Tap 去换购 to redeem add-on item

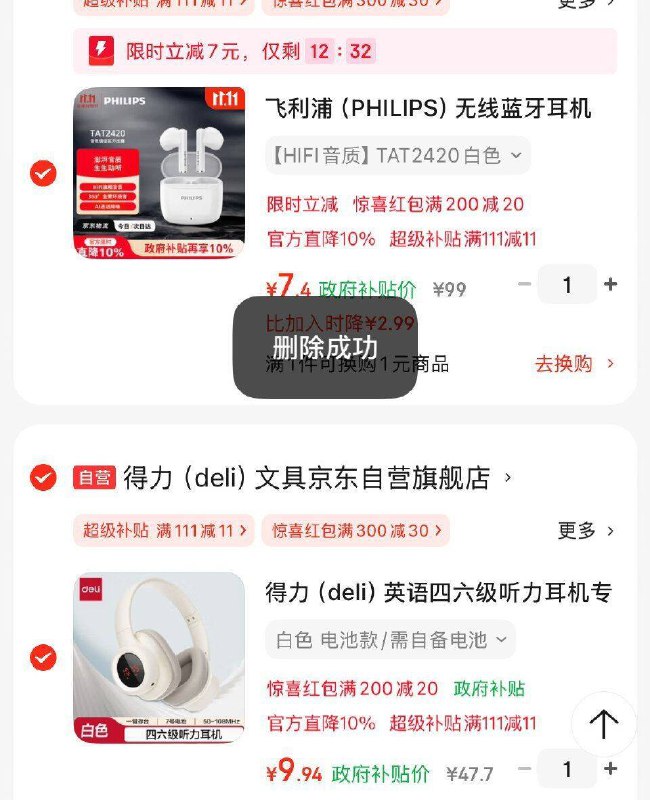pos(574,364)
